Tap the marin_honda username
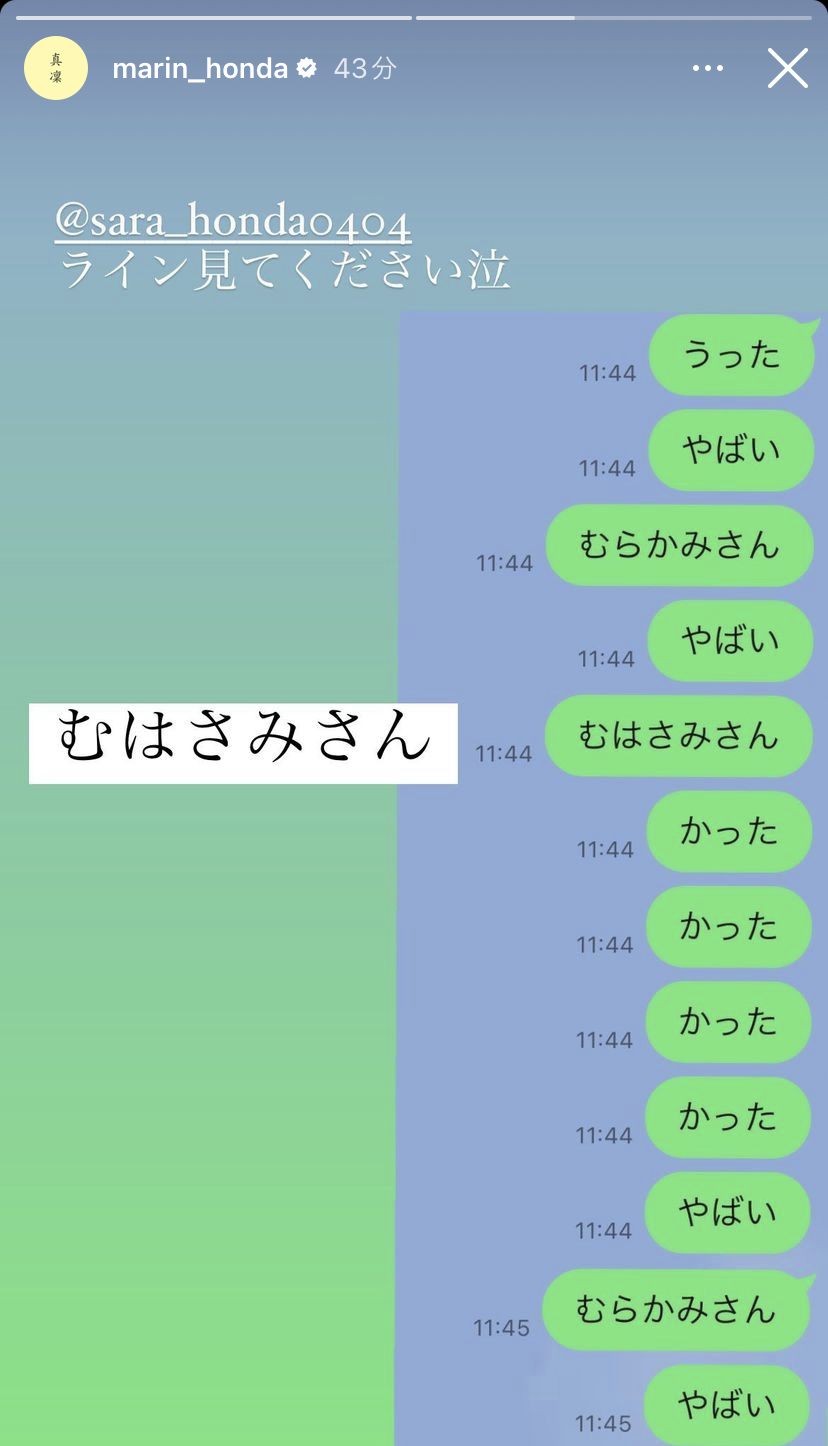The height and width of the screenshot is (1446, 828). pyautogui.click(x=200, y=68)
